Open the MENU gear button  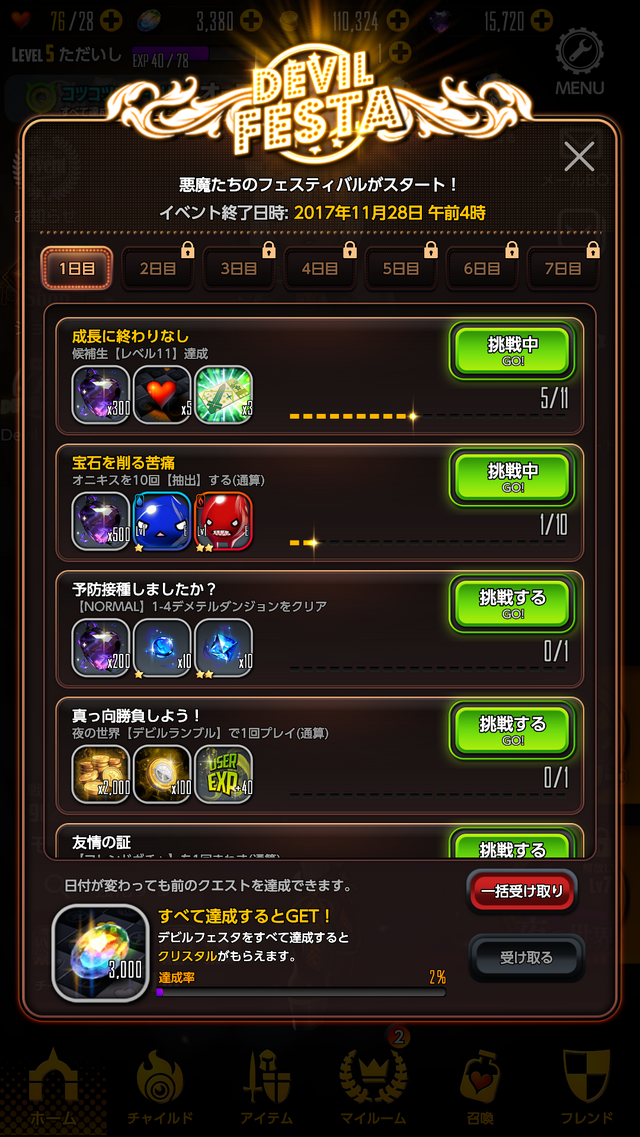(580, 62)
